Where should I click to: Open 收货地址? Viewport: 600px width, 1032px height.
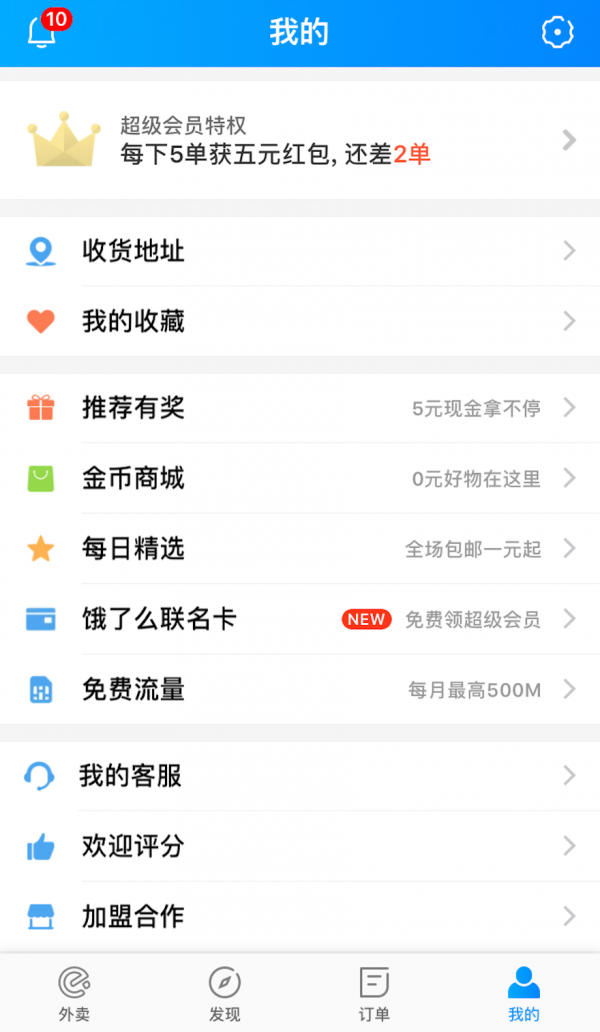coord(300,251)
